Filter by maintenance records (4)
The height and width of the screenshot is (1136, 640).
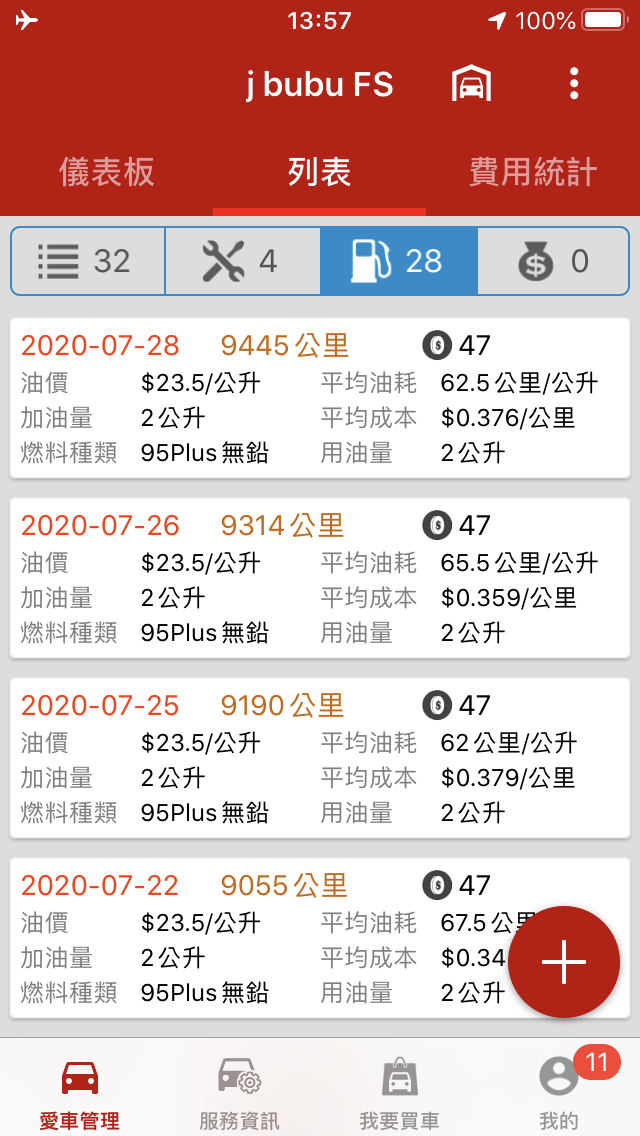(243, 261)
